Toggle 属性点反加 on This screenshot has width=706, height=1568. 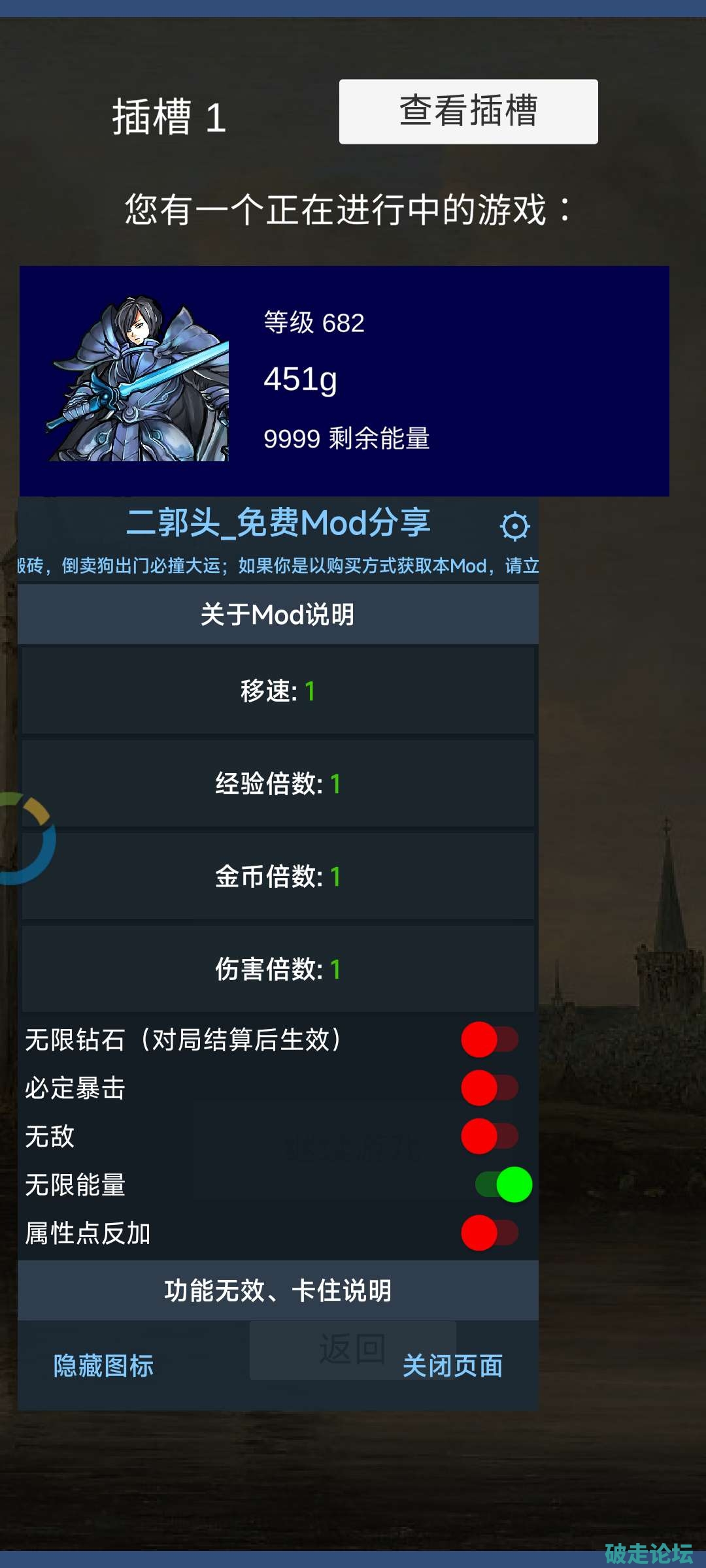[x=490, y=1233]
